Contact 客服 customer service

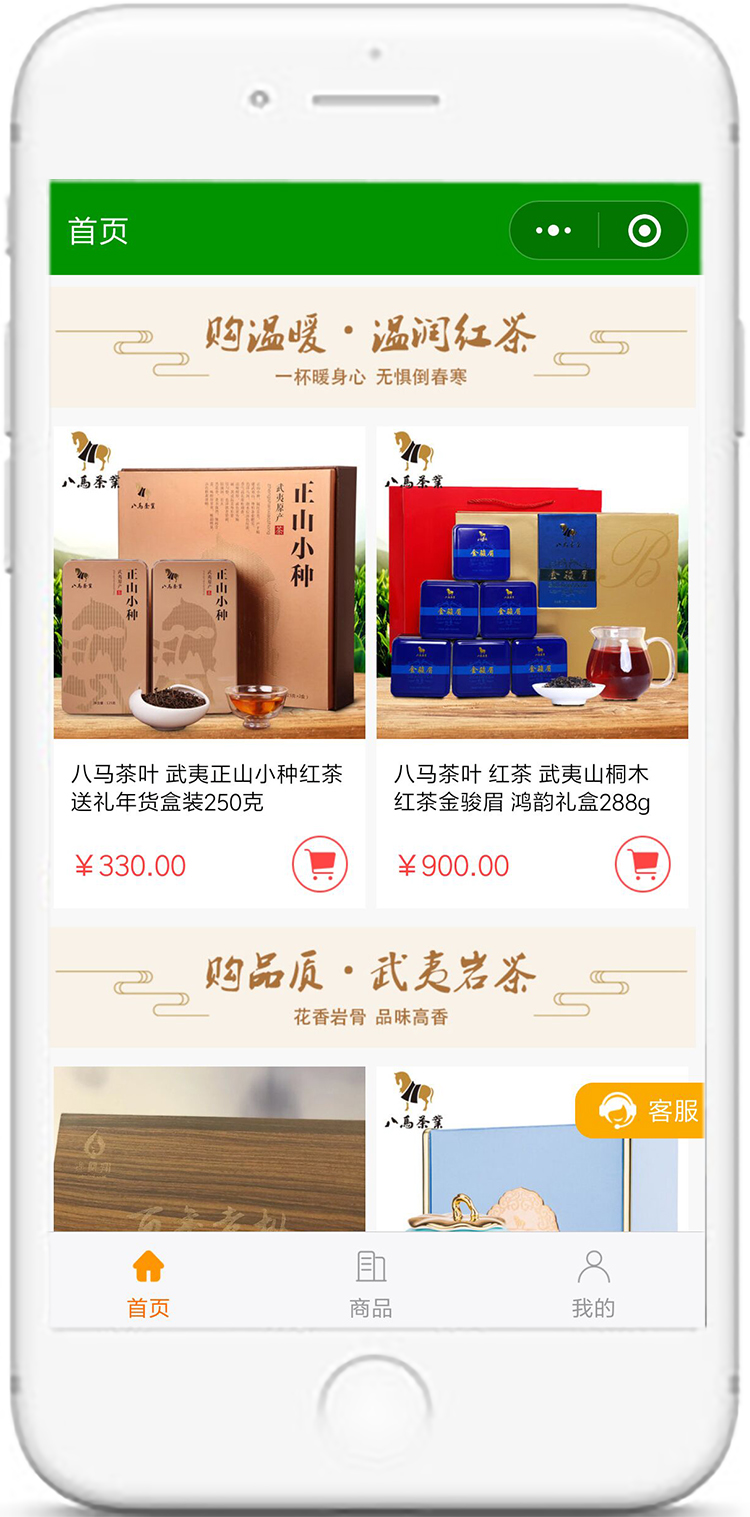click(642, 1110)
